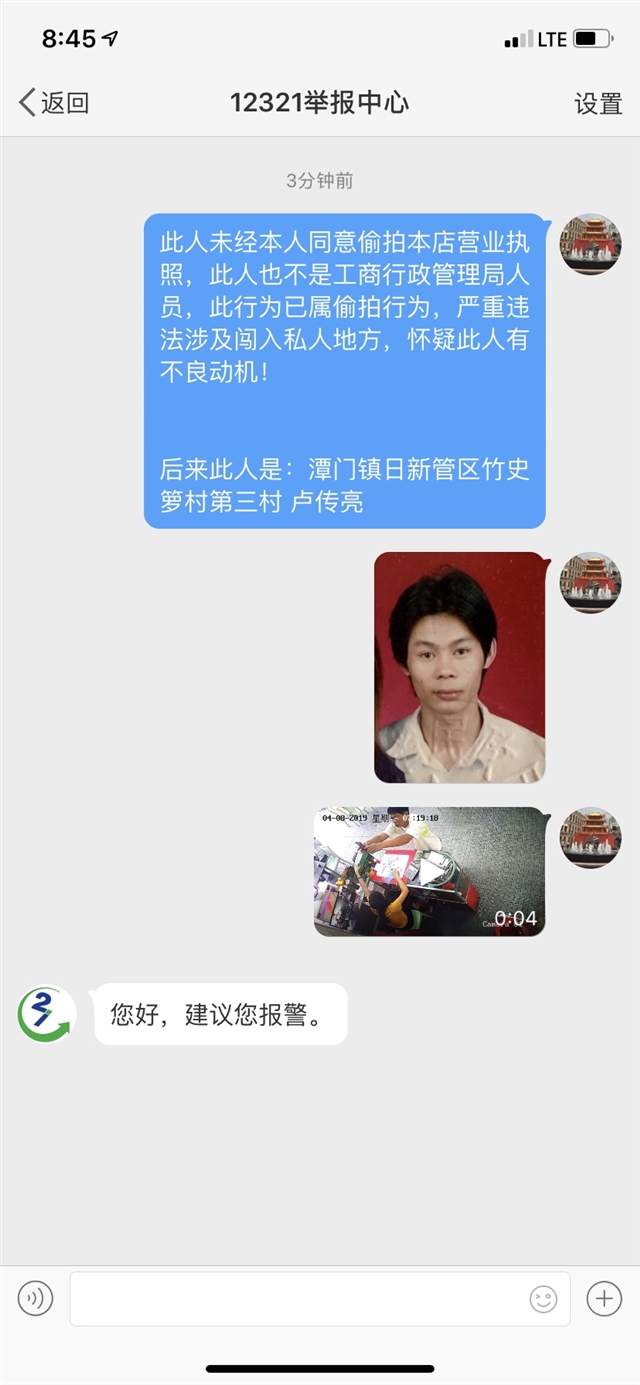Open 设置 in the top bar
Image resolution: width=640 pixels, height=1385 pixels.
point(598,103)
